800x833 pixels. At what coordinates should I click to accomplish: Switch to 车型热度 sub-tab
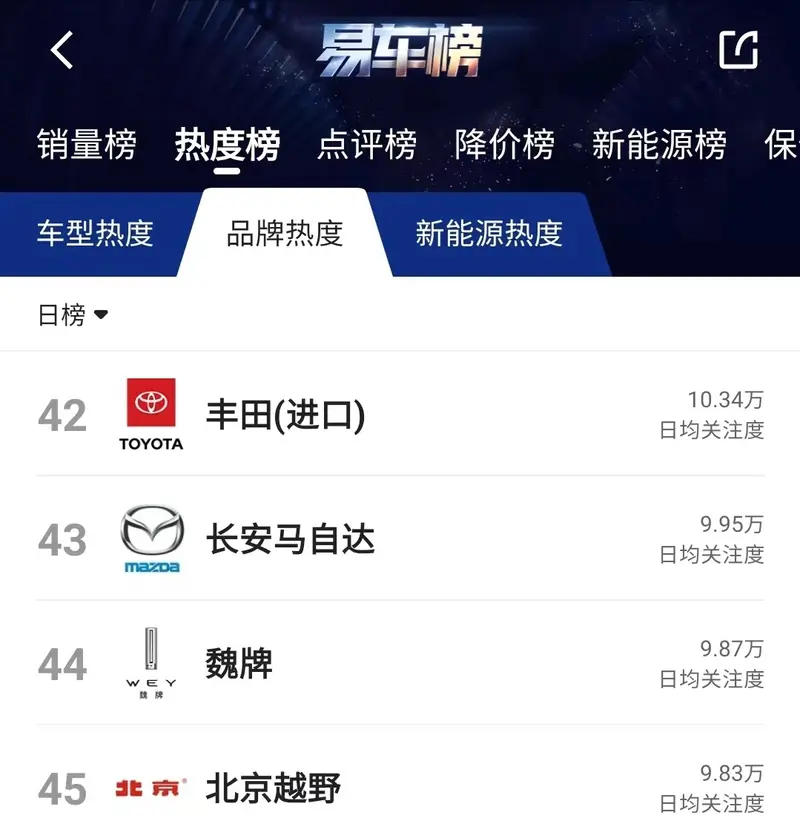tap(95, 233)
